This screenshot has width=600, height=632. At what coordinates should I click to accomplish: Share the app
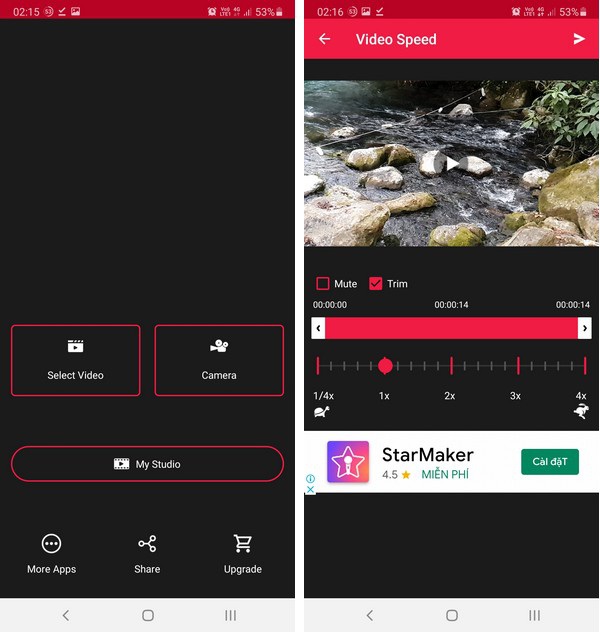click(x=147, y=553)
